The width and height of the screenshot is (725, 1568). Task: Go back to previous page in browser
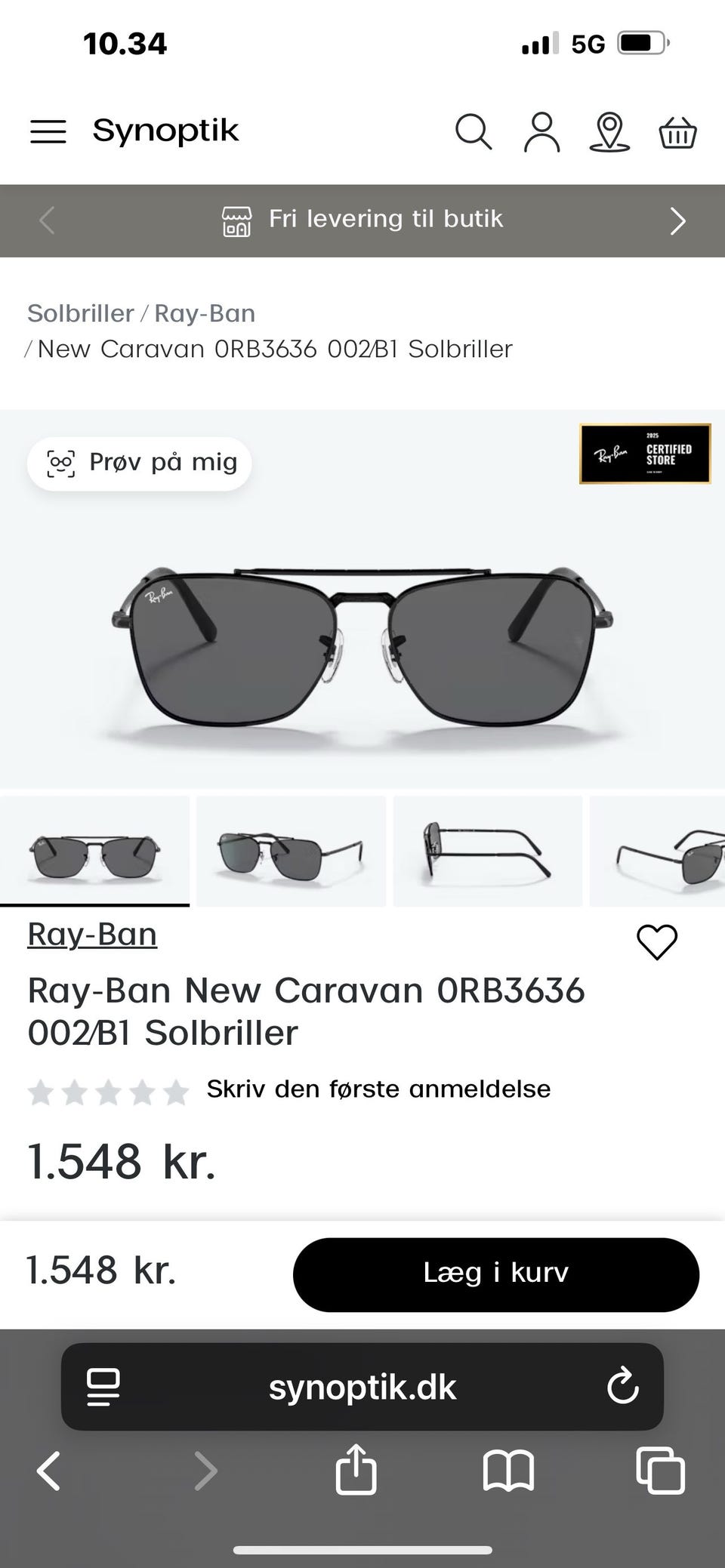tap(49, 1471)
